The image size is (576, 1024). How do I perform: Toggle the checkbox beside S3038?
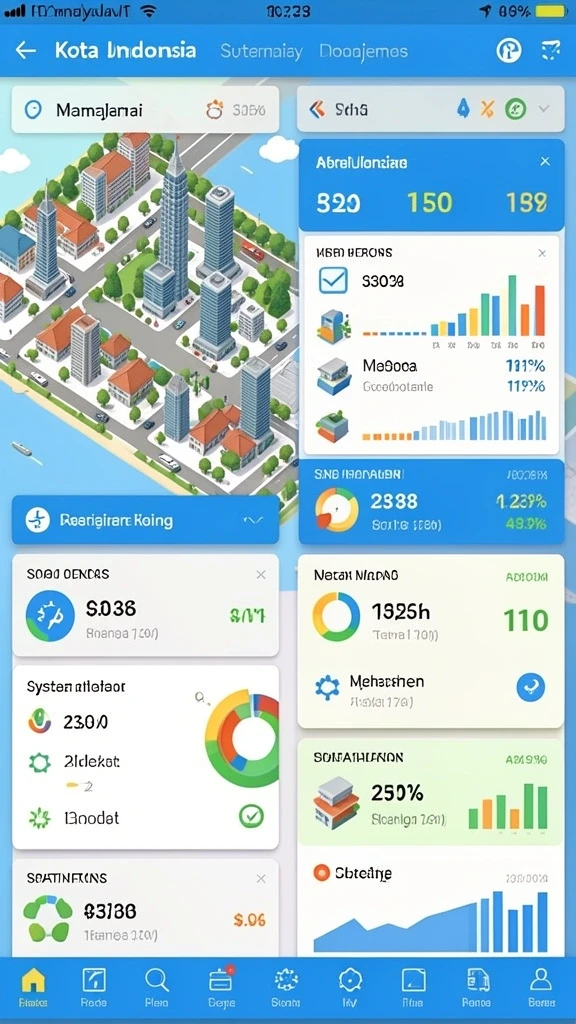(334, 280)
